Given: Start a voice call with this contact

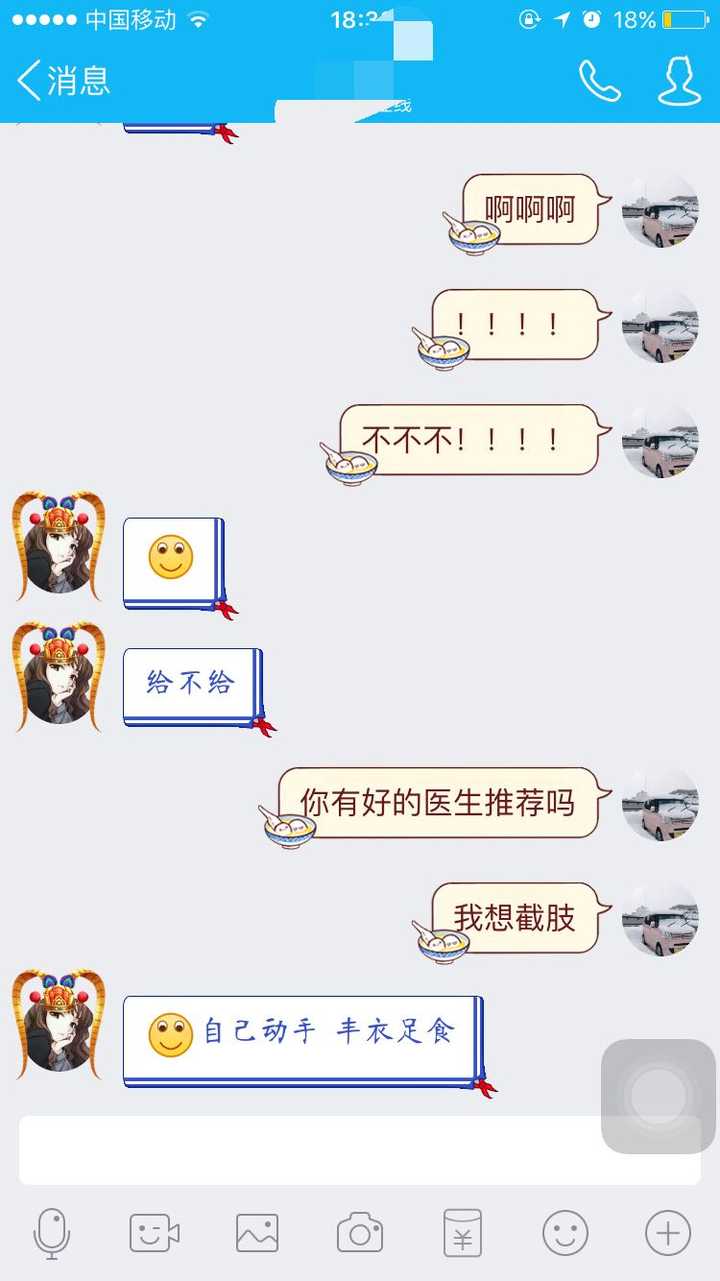Looking at the screenshot, I should (x=599, y=80).
